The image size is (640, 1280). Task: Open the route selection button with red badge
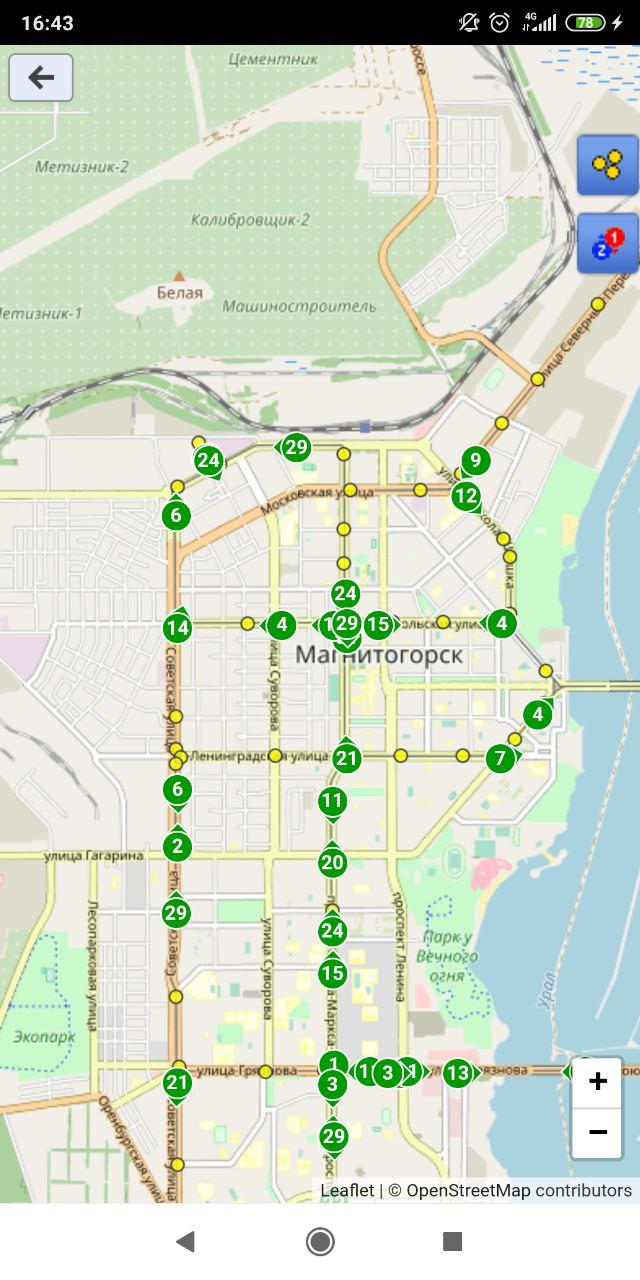(x=608, y=244)
